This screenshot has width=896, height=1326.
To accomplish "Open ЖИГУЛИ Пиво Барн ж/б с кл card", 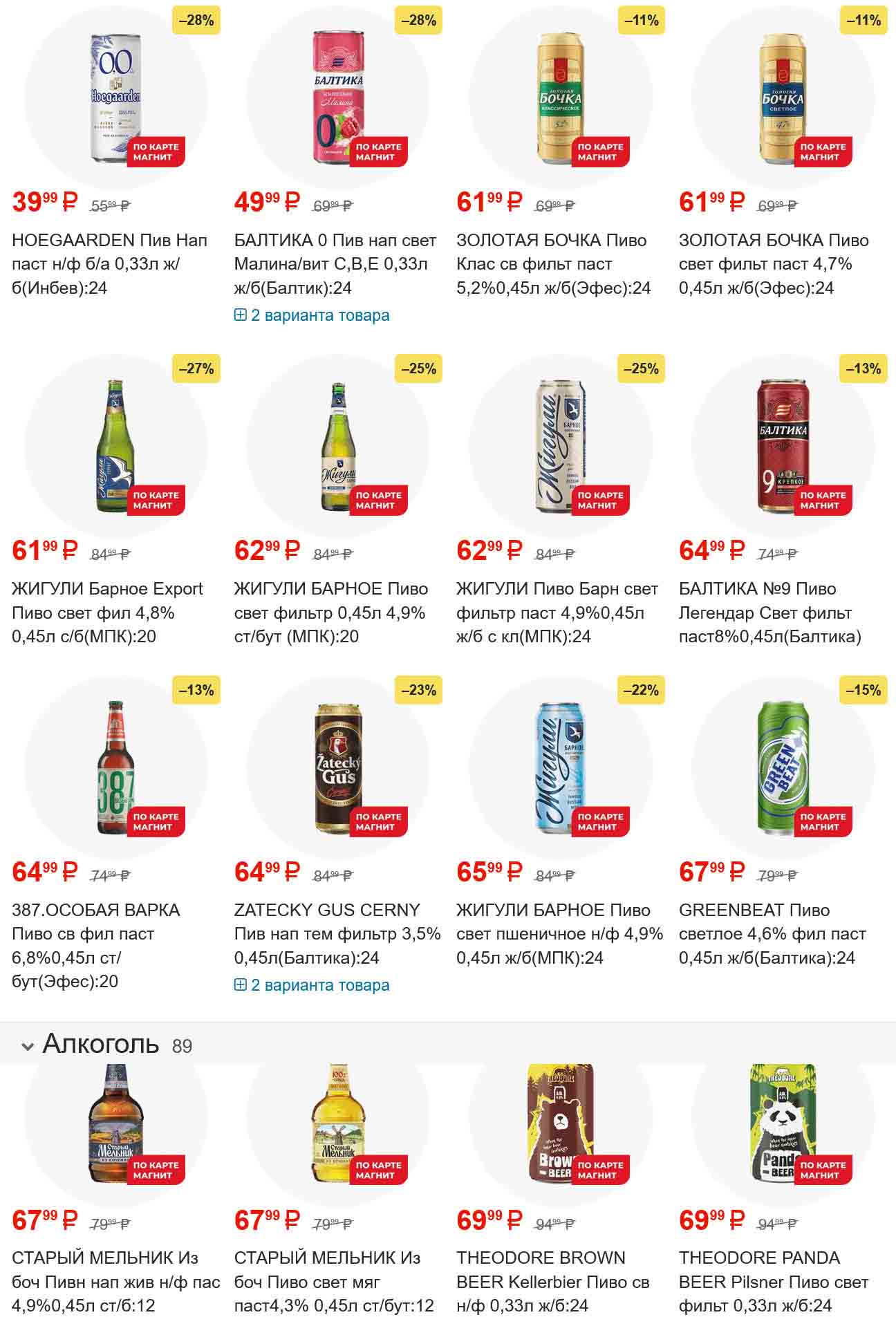I will [x=557, y=612].
